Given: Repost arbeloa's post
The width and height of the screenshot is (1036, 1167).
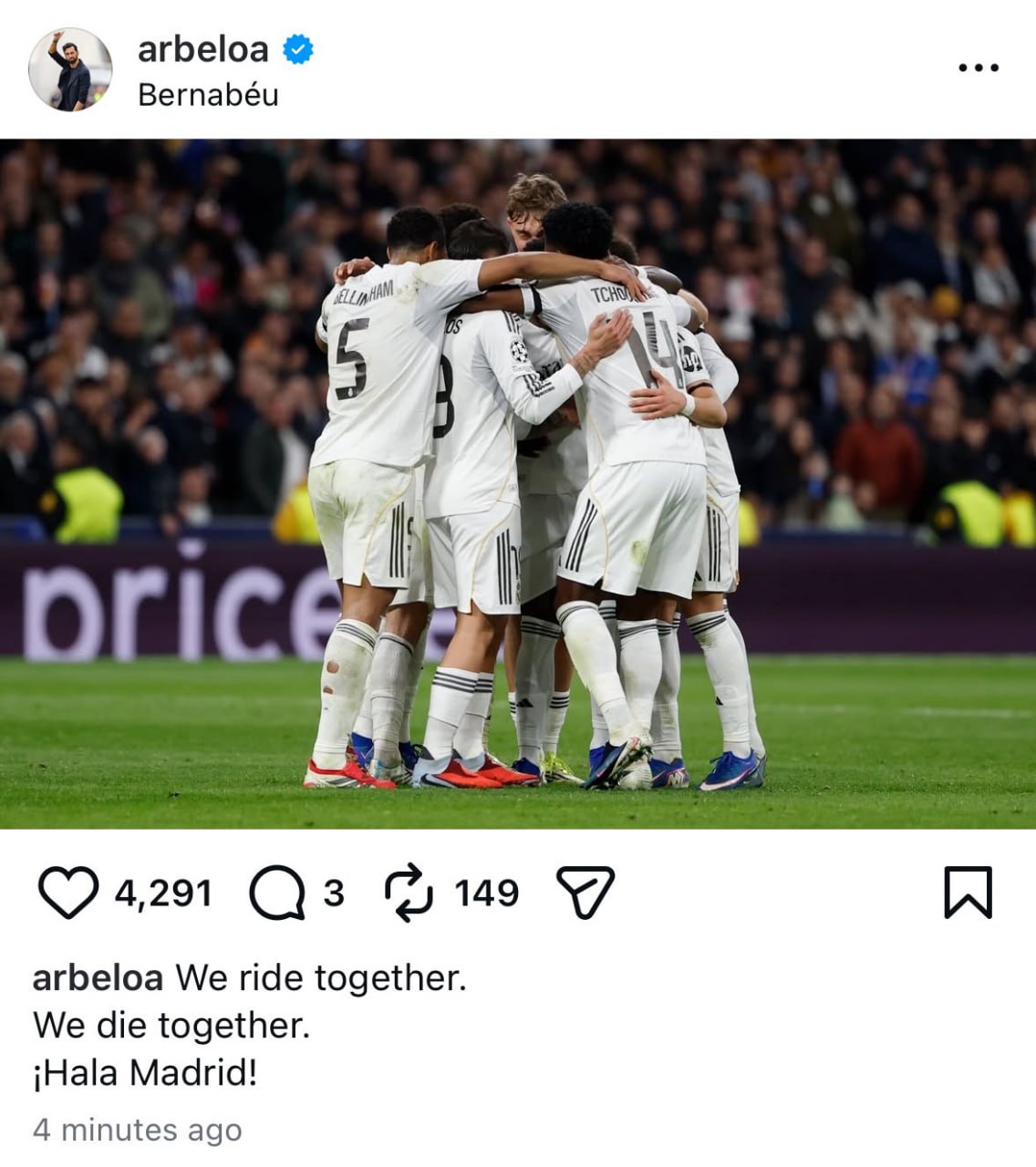Looking at the screenshot, I should pyautogui.click(x=408, y=893).
